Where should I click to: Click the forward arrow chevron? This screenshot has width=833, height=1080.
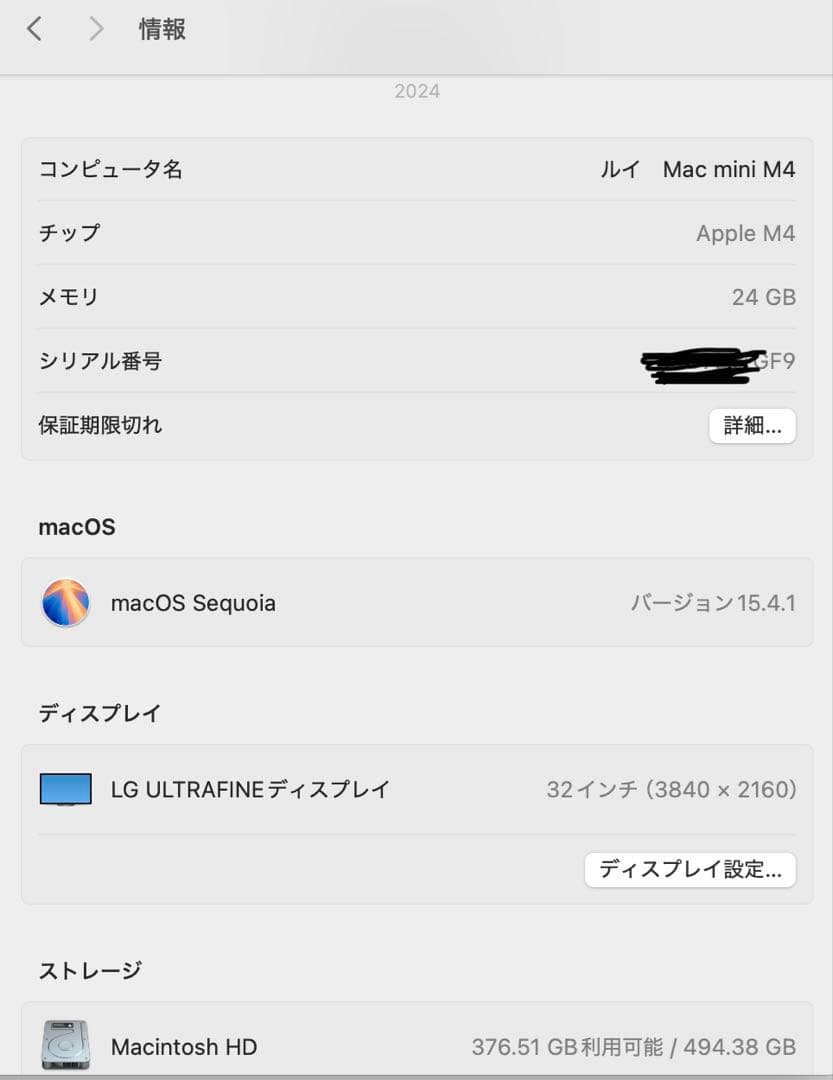(95, 29)
